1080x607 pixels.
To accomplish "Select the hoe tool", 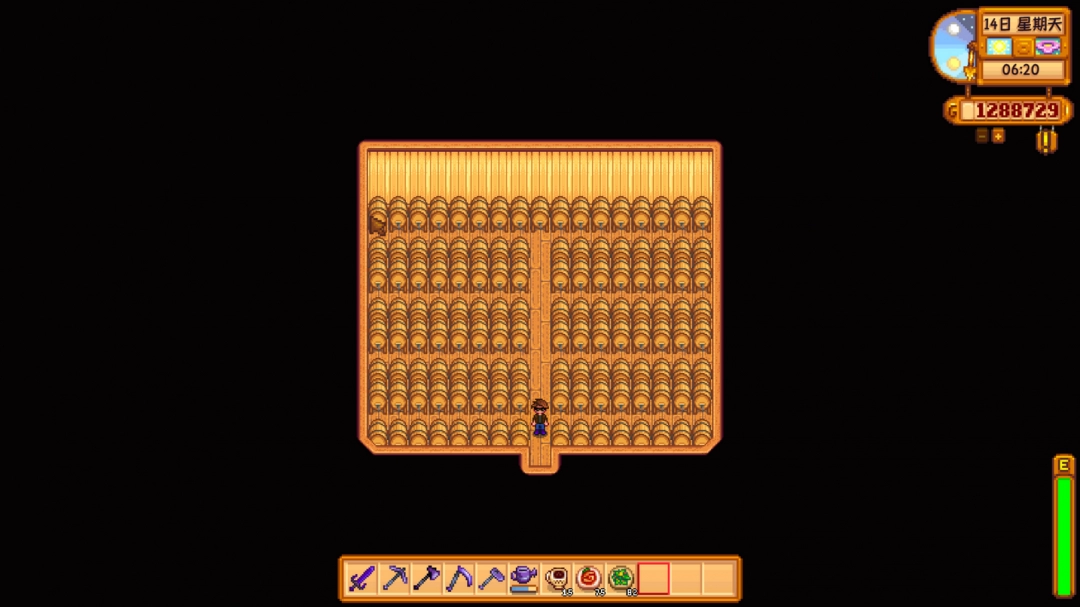I will pyautogui.click(x=490, y=578).
